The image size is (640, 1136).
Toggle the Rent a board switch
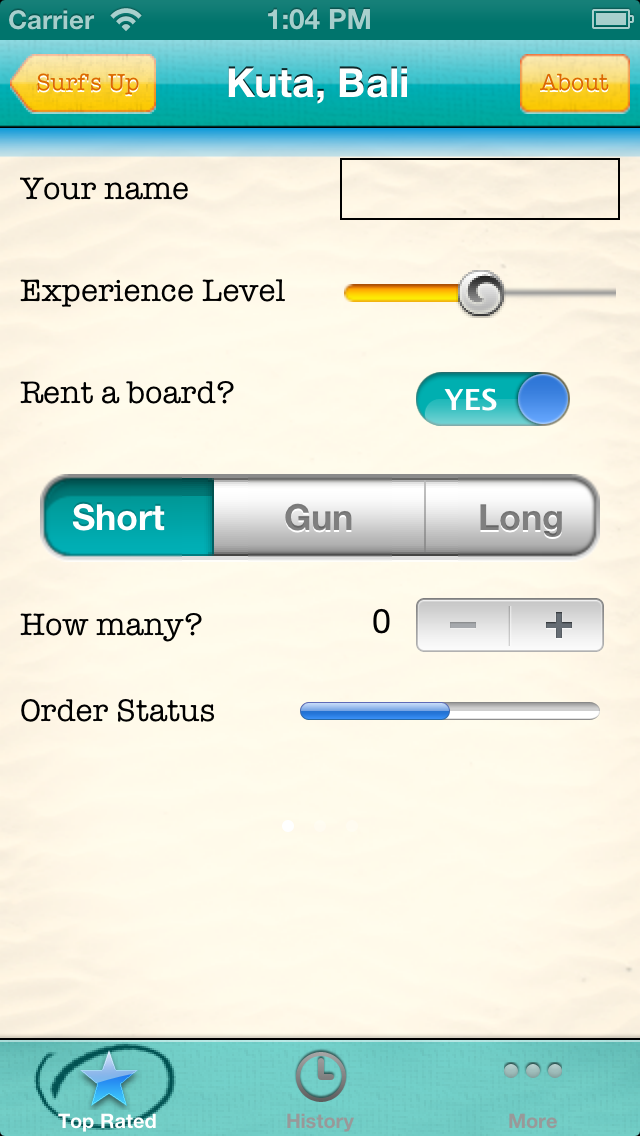point(493,398)
